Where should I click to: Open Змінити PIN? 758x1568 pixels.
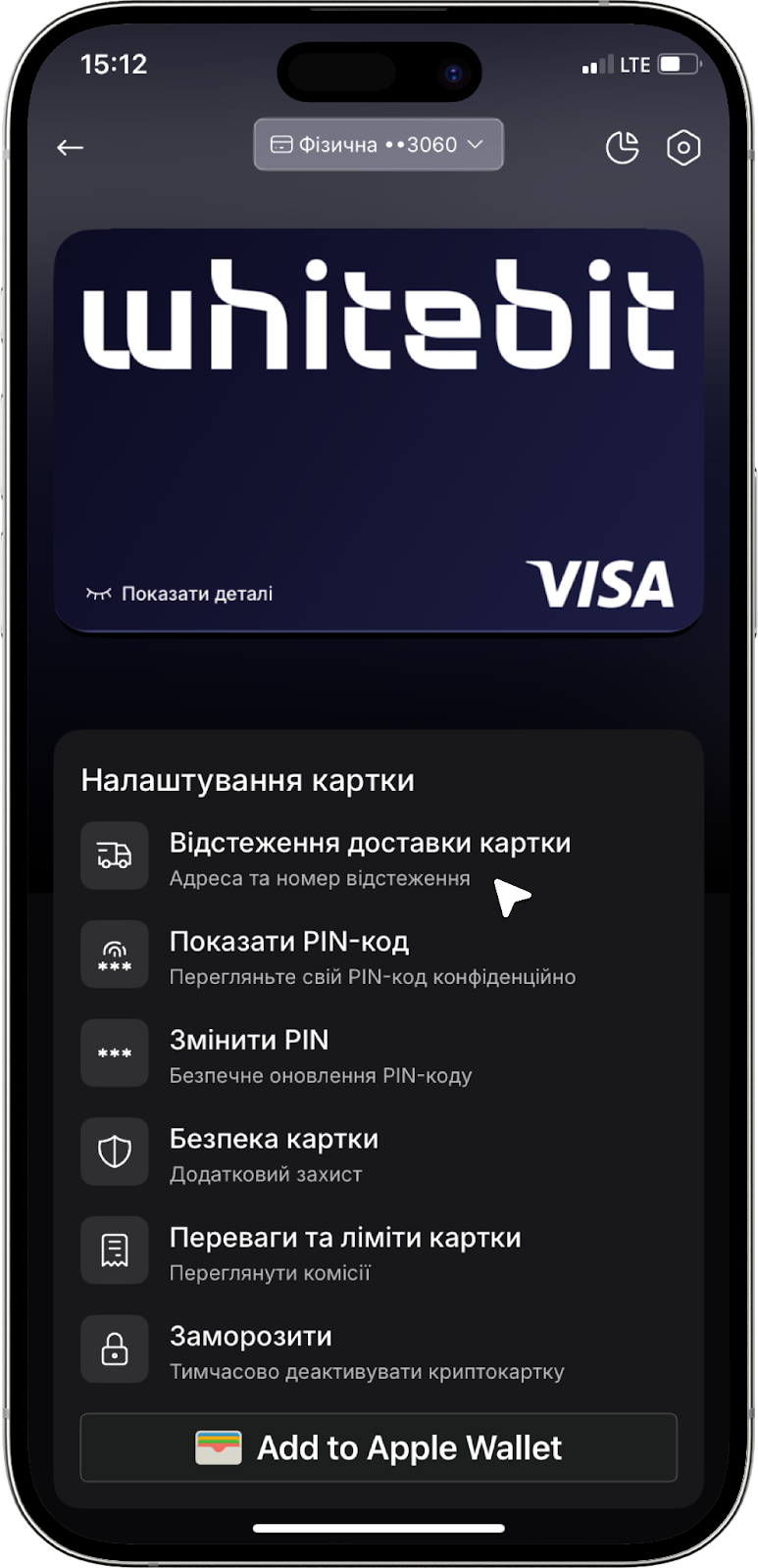point(320,1054)
